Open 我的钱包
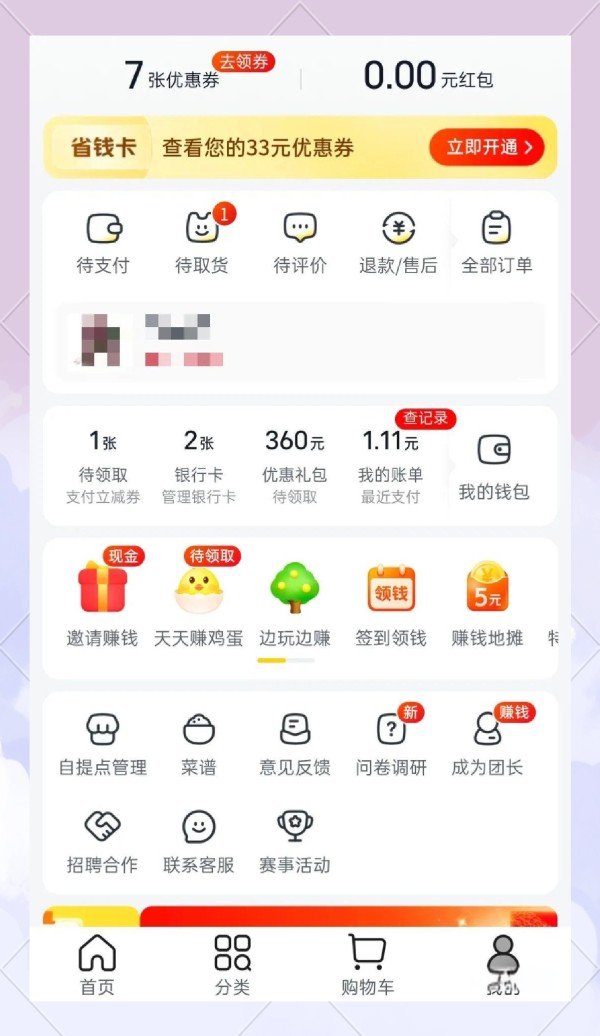Image resolution: width=600 pixels, height=1036 pixels. point(494,467)
